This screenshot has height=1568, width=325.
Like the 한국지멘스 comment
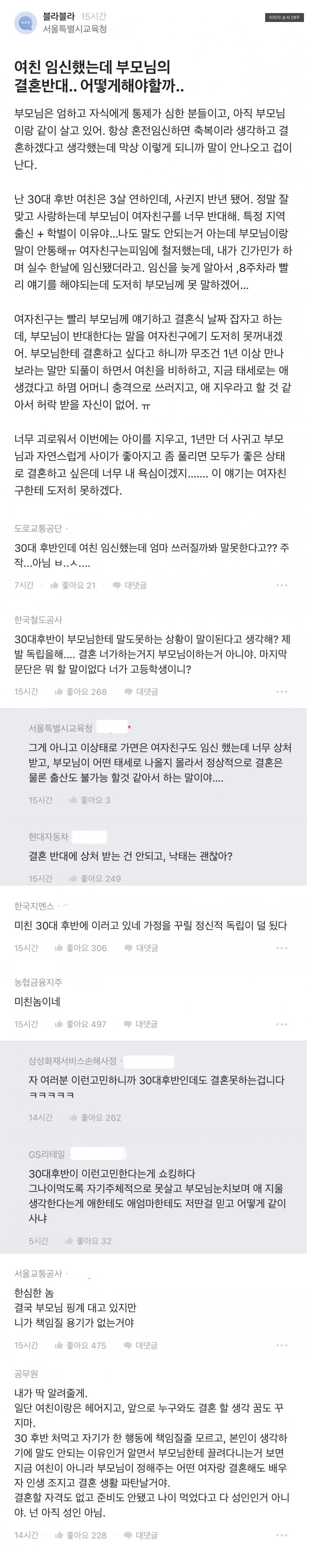click(80, 948)
